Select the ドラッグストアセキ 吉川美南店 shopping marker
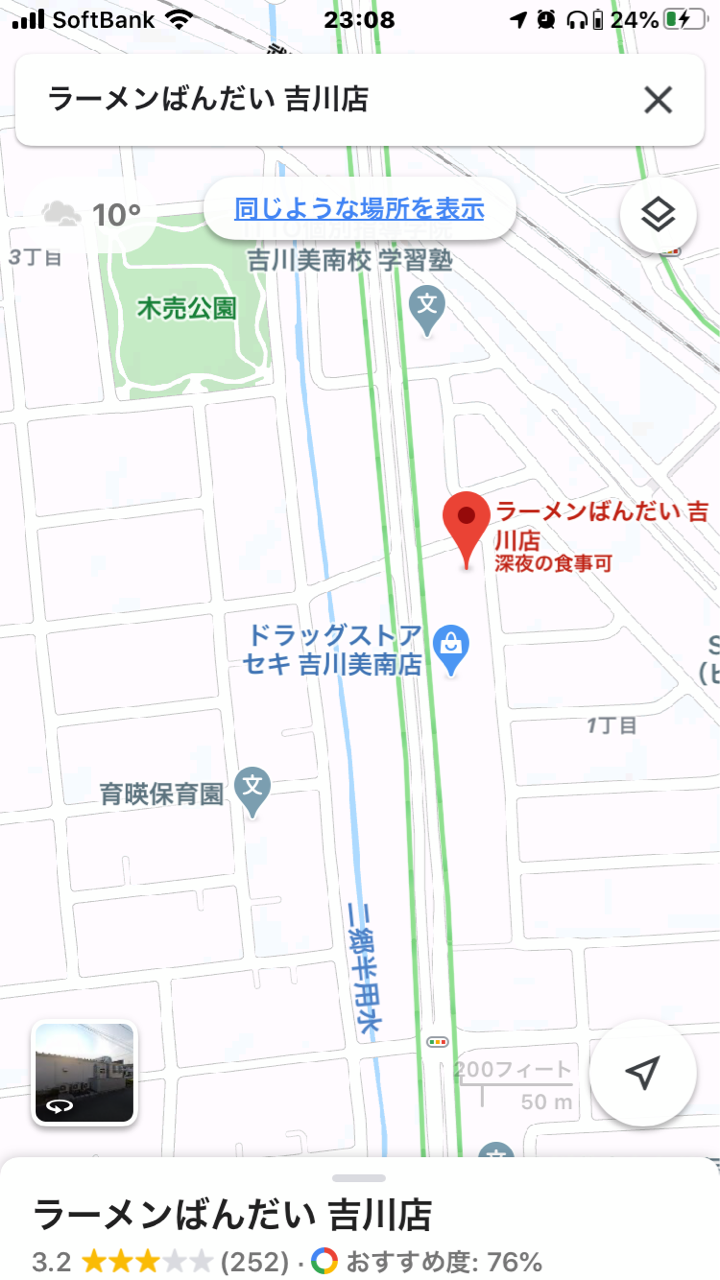Screen dimensions: 720x1280 (452, 650)
